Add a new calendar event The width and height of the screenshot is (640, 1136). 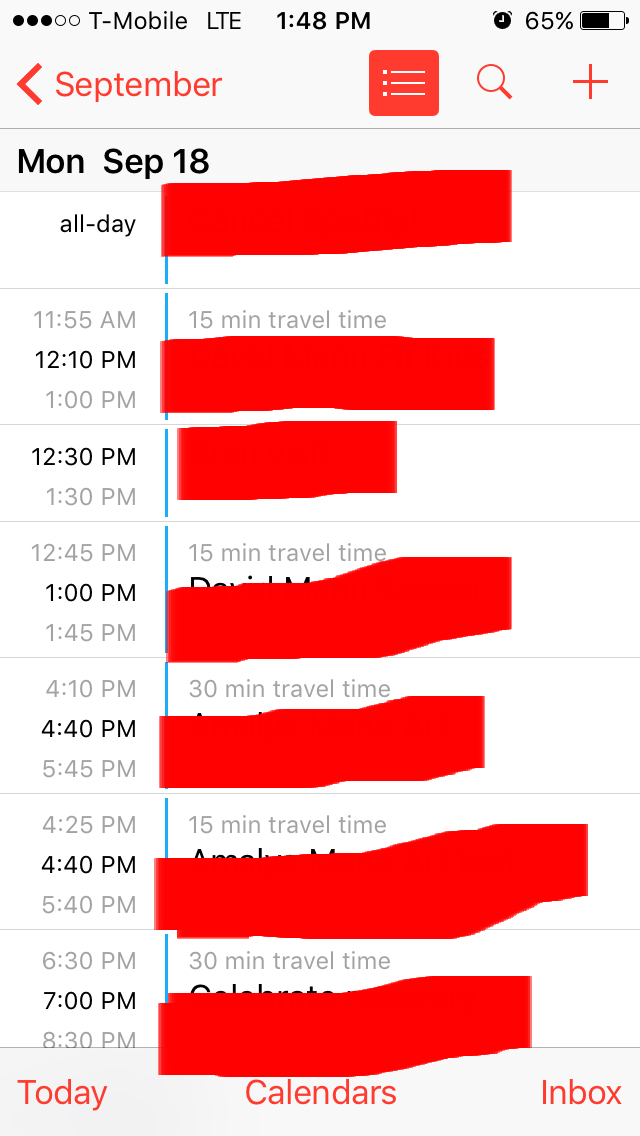[x=590, y=82]
